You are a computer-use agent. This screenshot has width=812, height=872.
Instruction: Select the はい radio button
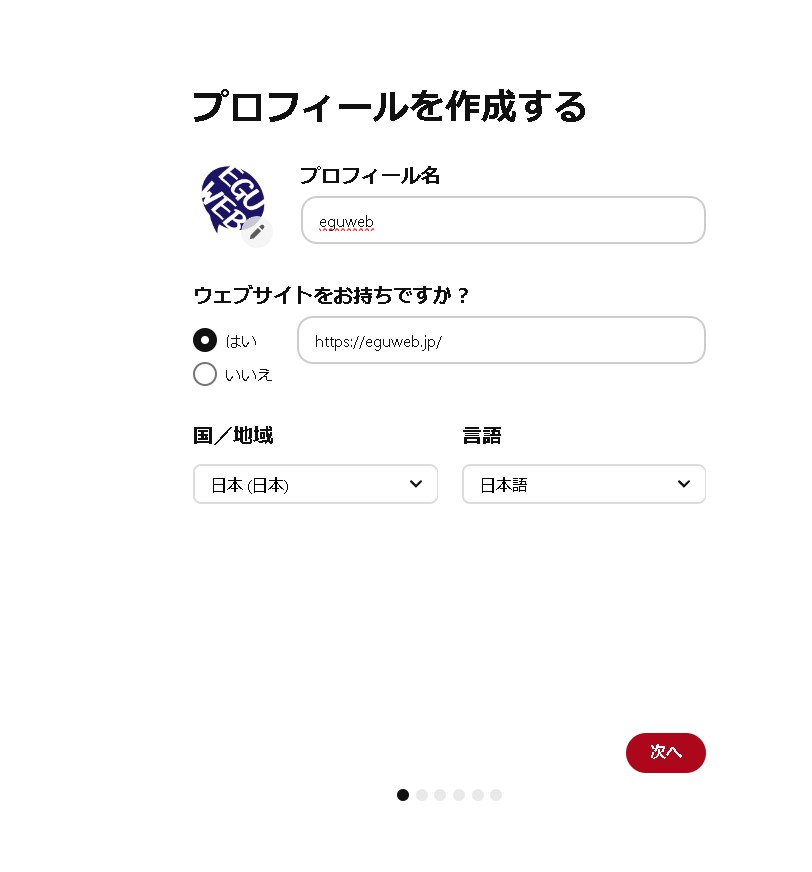tap(205, 340)
